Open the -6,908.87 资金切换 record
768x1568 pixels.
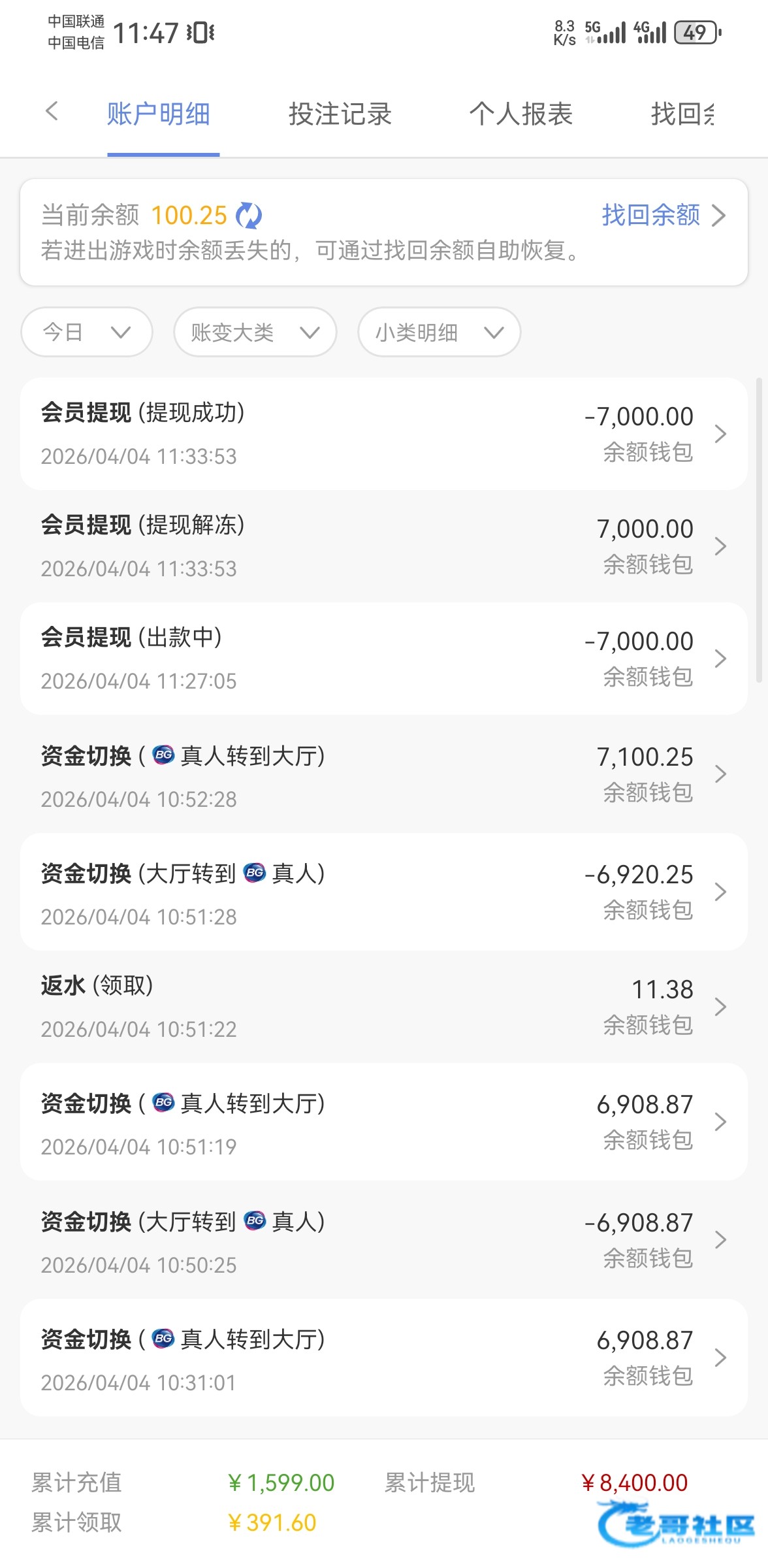pos(383,1240)
